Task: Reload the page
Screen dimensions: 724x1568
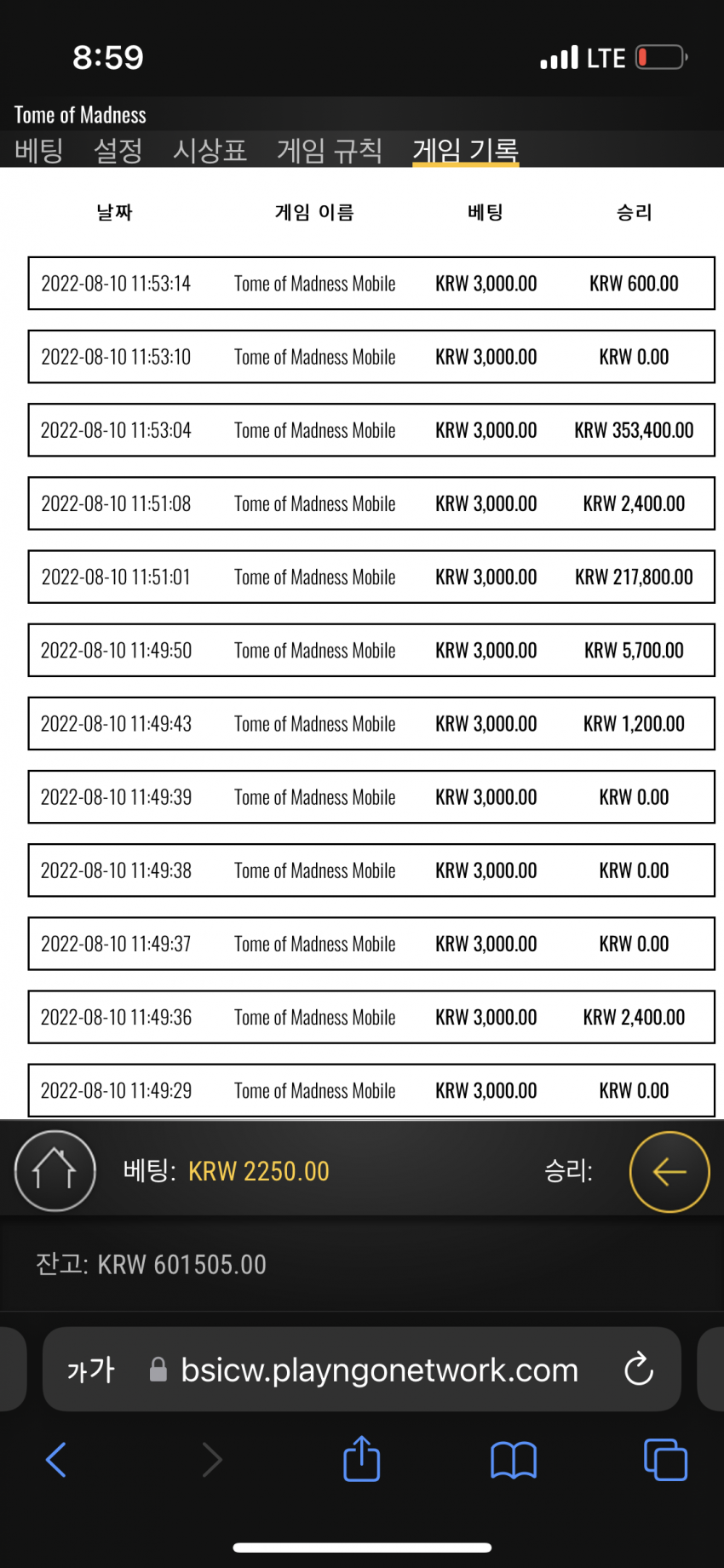Action: point(639,1370)
